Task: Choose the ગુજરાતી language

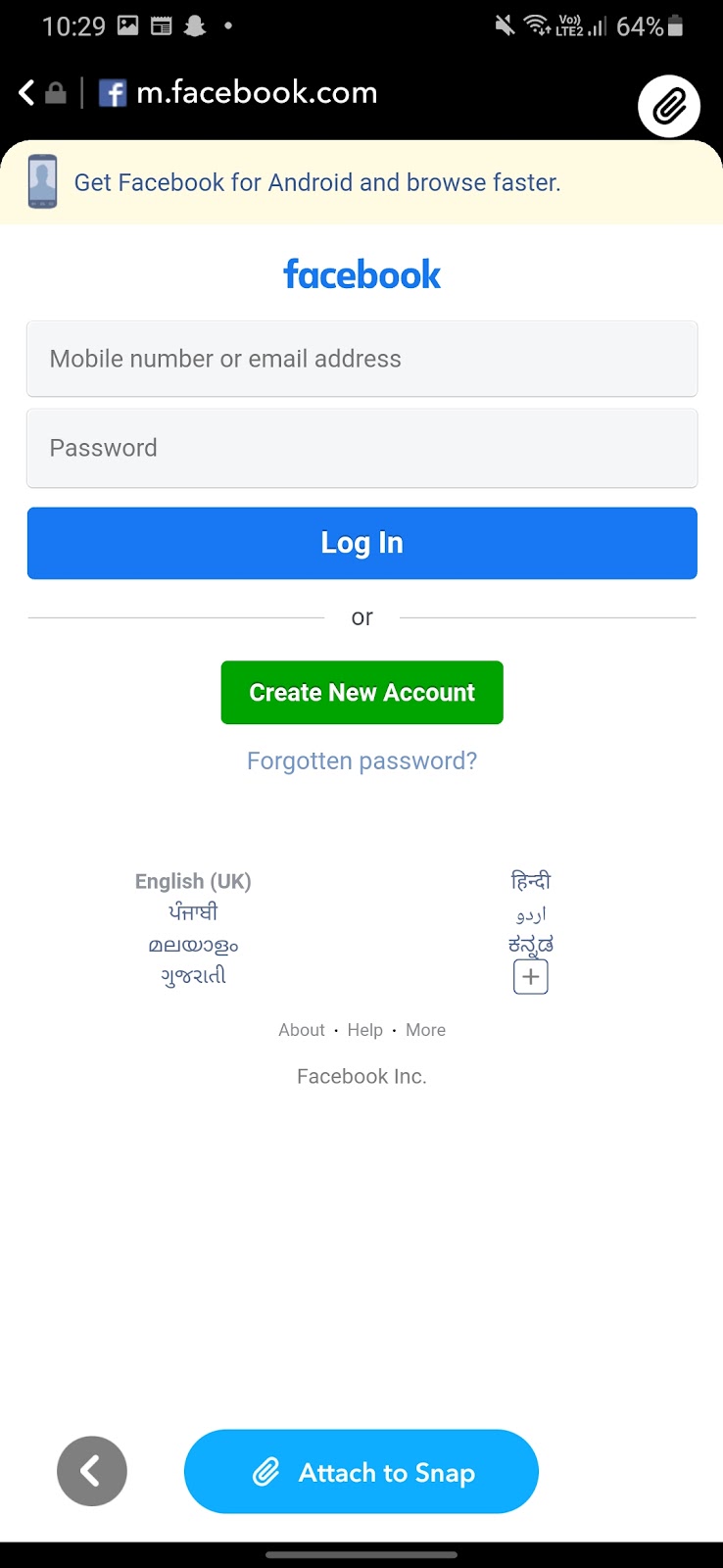Action: (x=193, y=976)
